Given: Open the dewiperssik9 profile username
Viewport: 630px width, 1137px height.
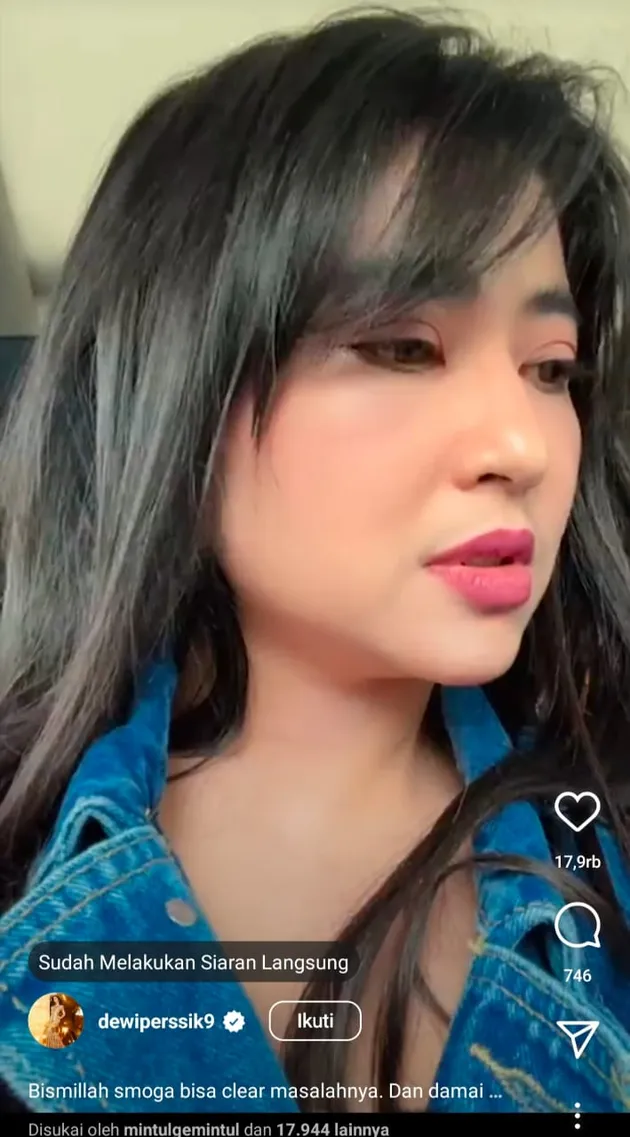Looking at the screenshot, I should coord(156,1021).
